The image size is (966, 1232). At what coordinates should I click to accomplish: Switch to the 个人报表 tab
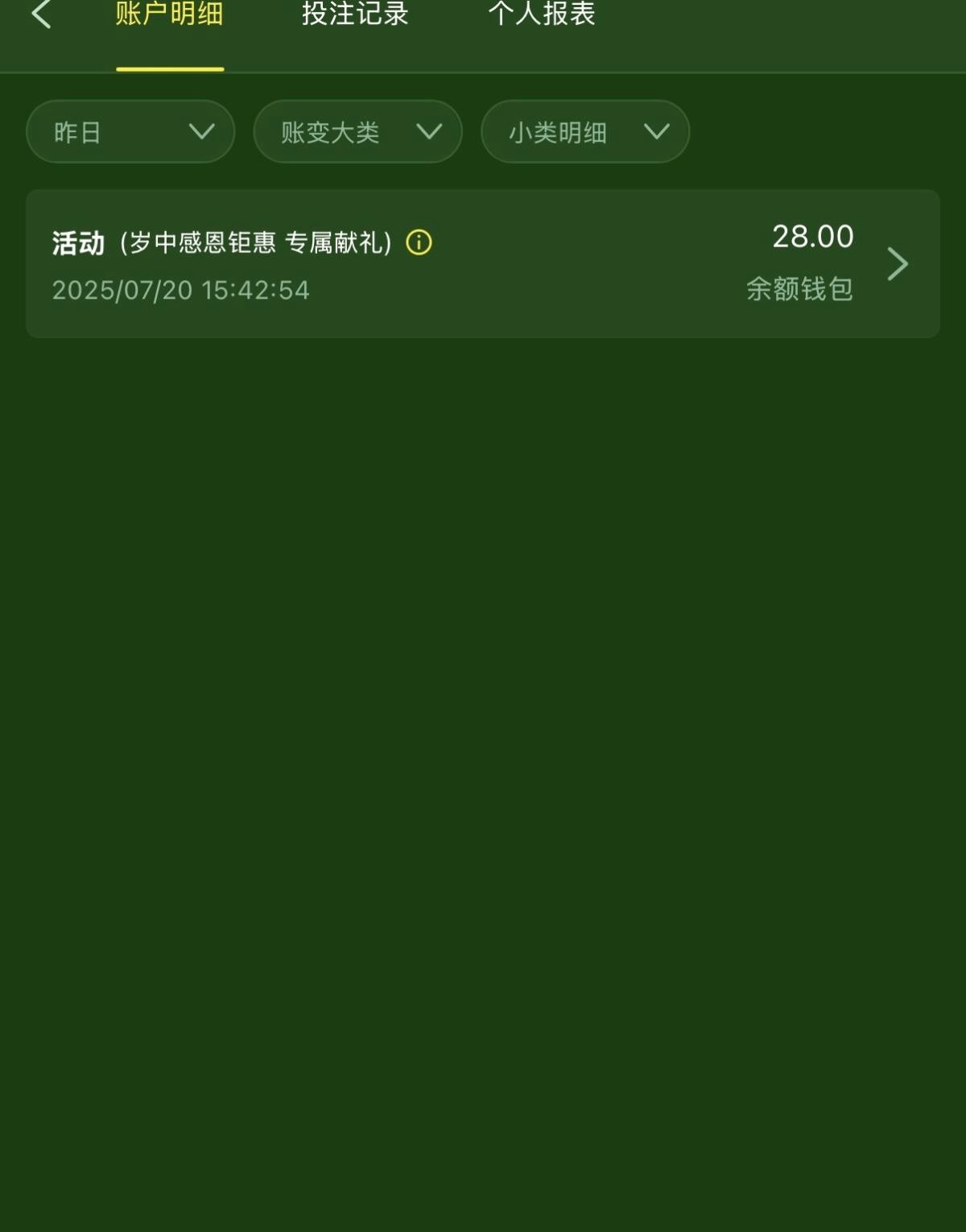(x=542, y=14)
